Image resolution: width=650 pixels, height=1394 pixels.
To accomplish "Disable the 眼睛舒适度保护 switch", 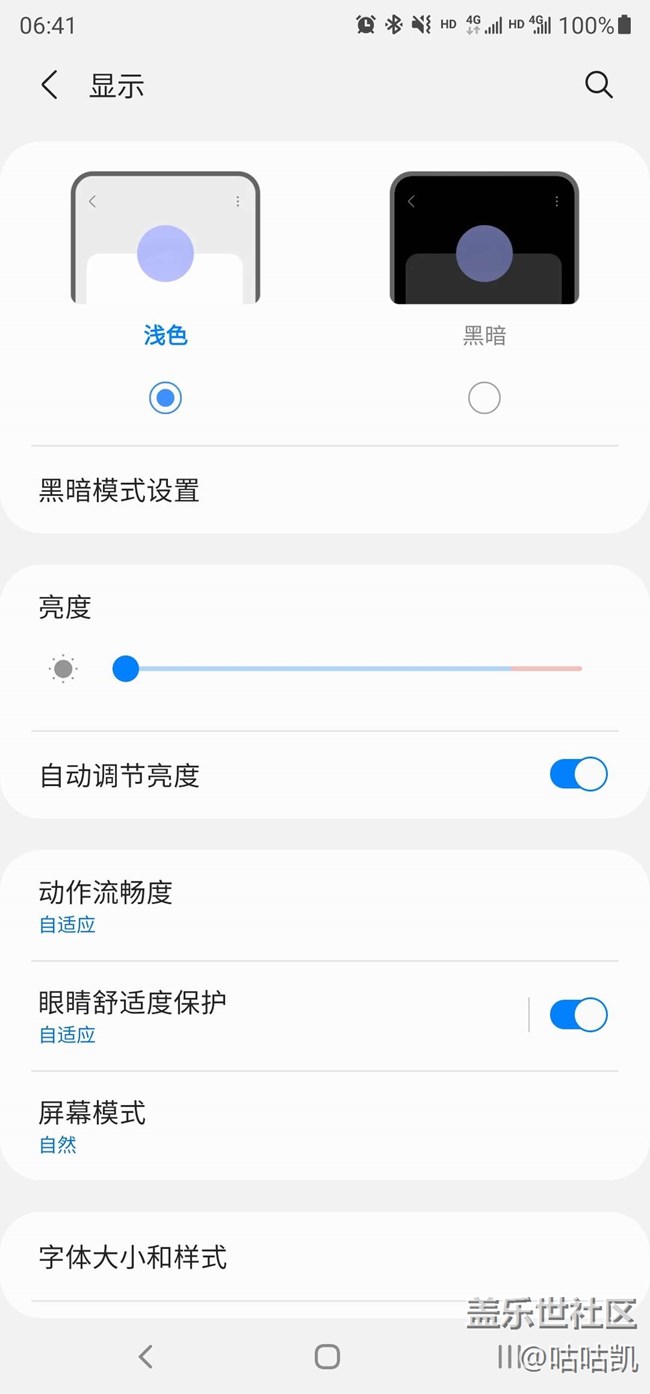I will [x=578, y=1015].
